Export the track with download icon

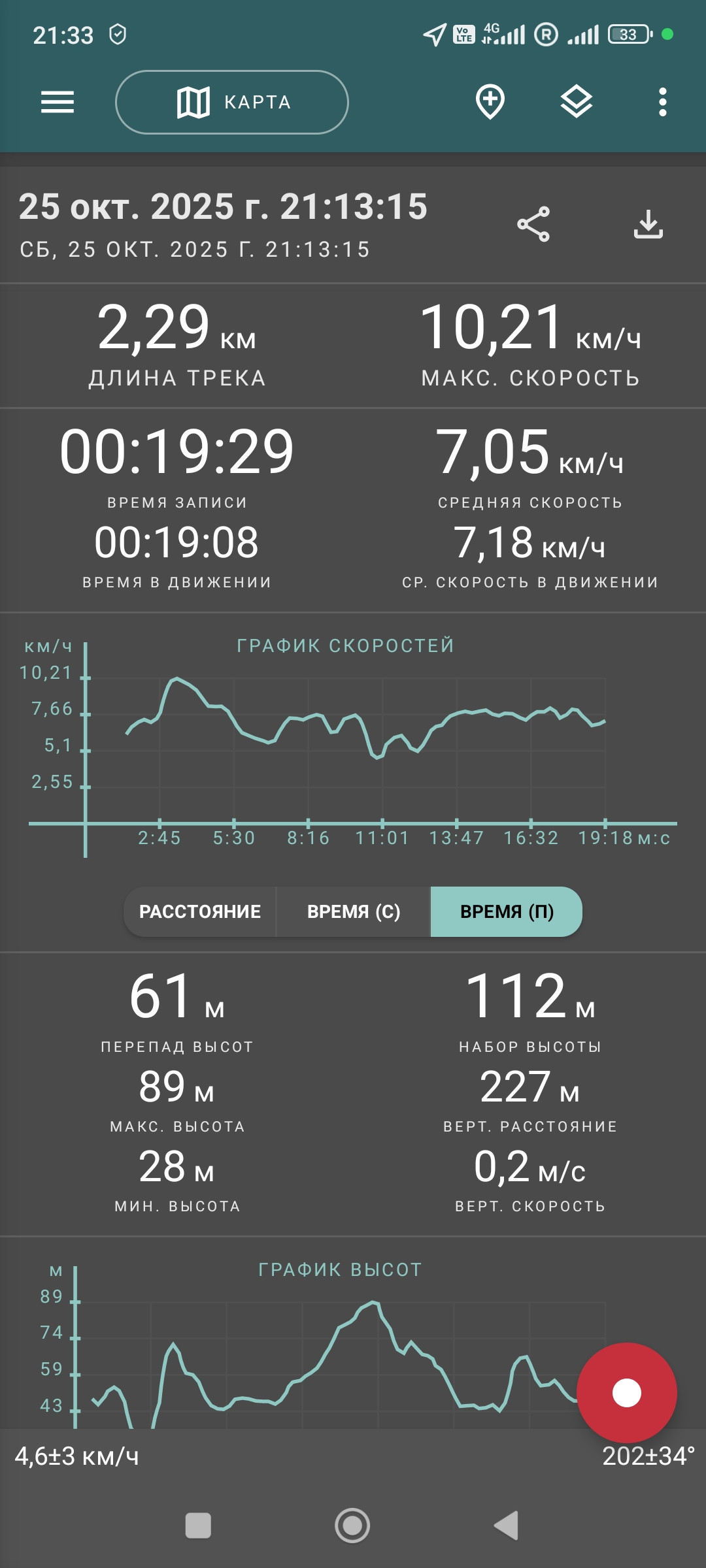tap(648, 225)
